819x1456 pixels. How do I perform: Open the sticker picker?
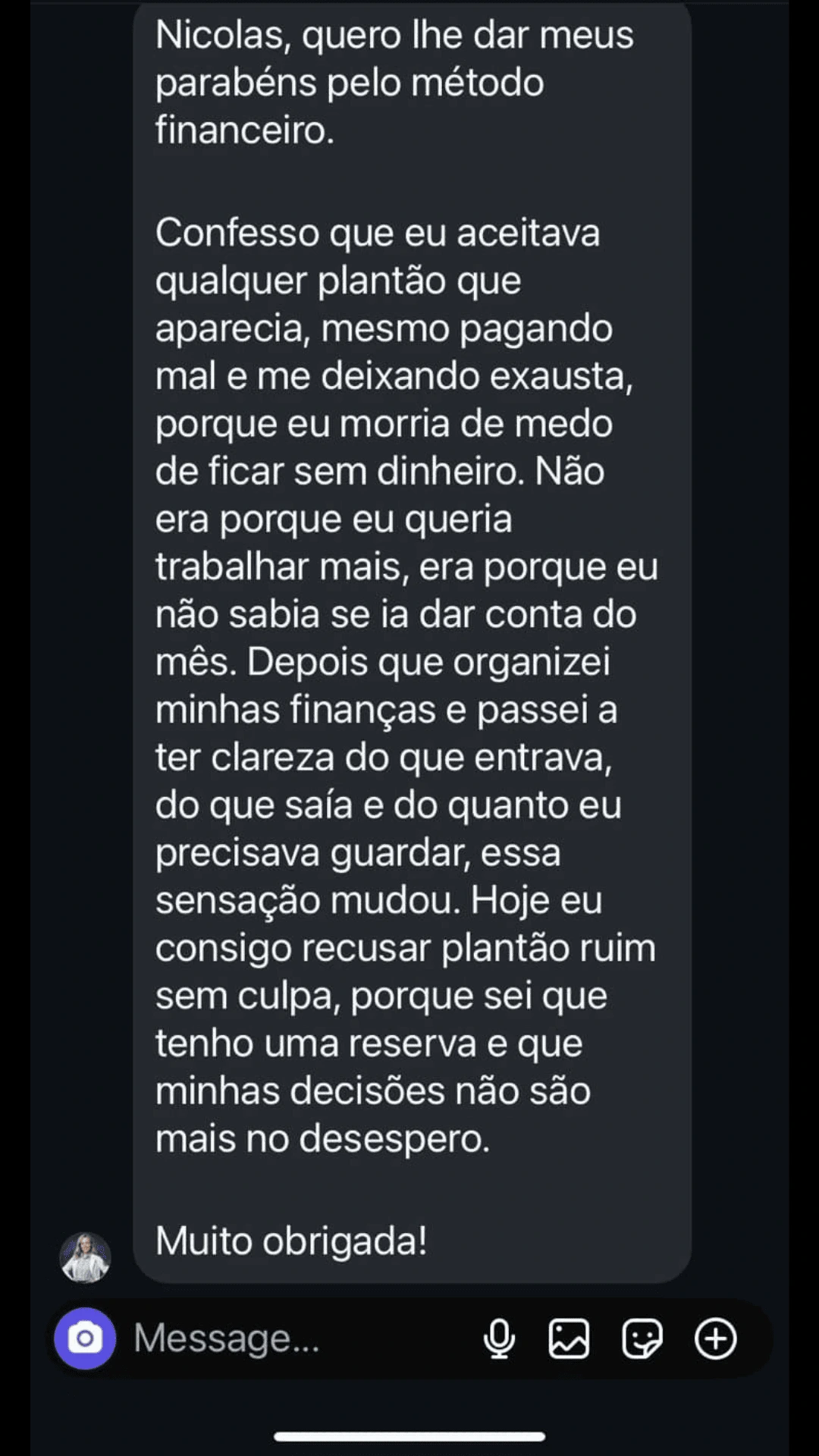point(642,1338)
